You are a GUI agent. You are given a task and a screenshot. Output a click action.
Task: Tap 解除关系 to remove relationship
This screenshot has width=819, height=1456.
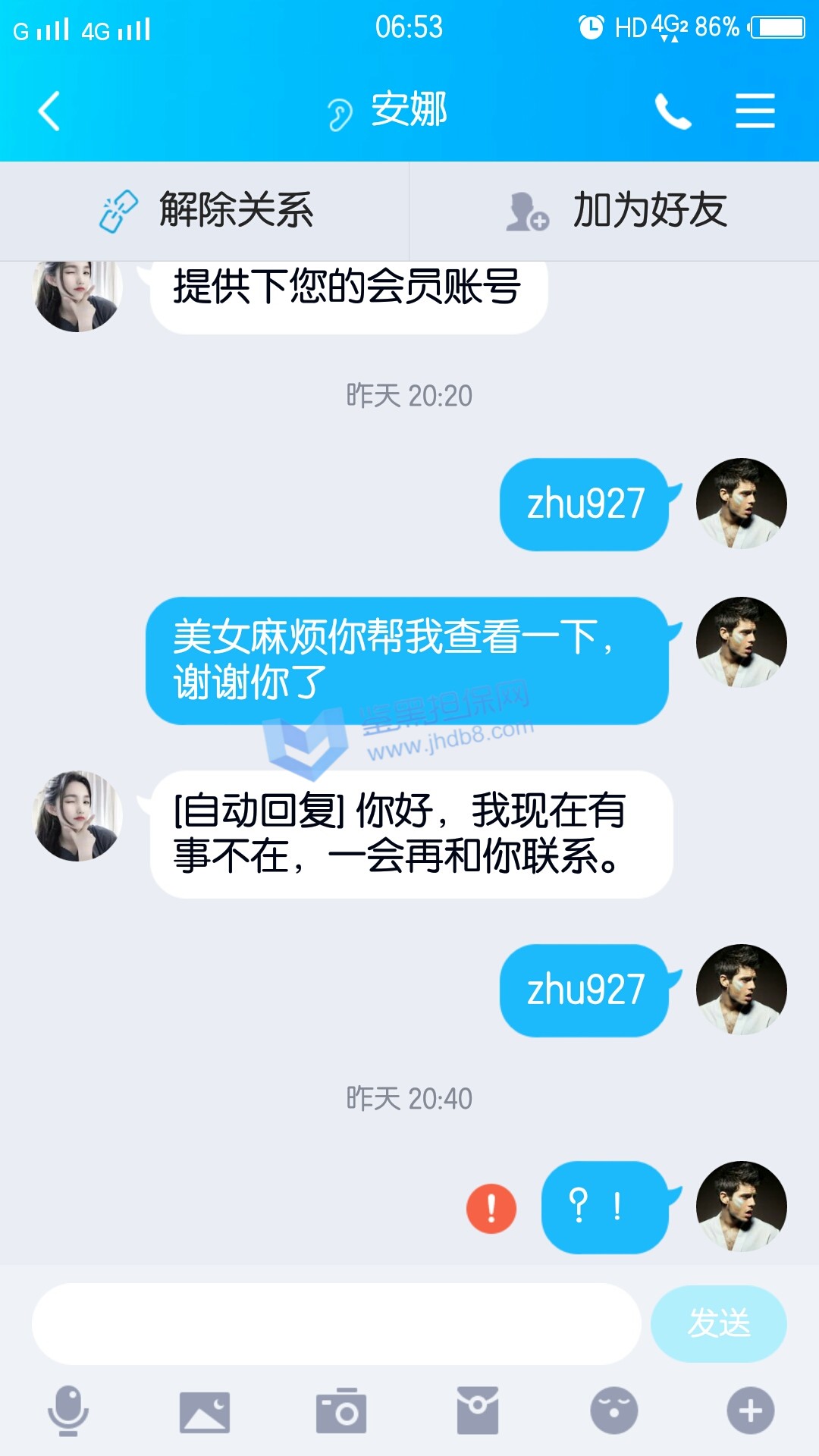205,210
